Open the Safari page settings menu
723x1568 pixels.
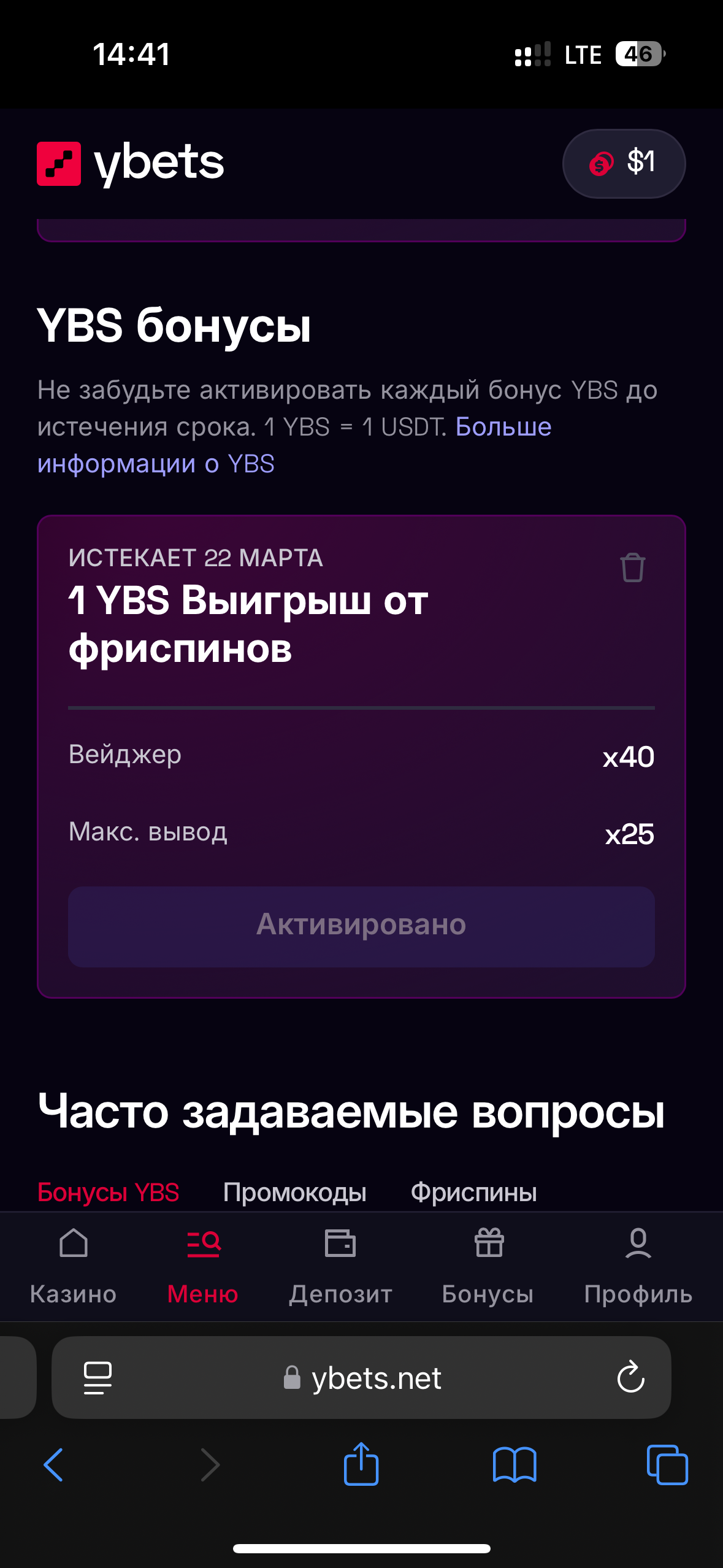tap(98, 1377)
